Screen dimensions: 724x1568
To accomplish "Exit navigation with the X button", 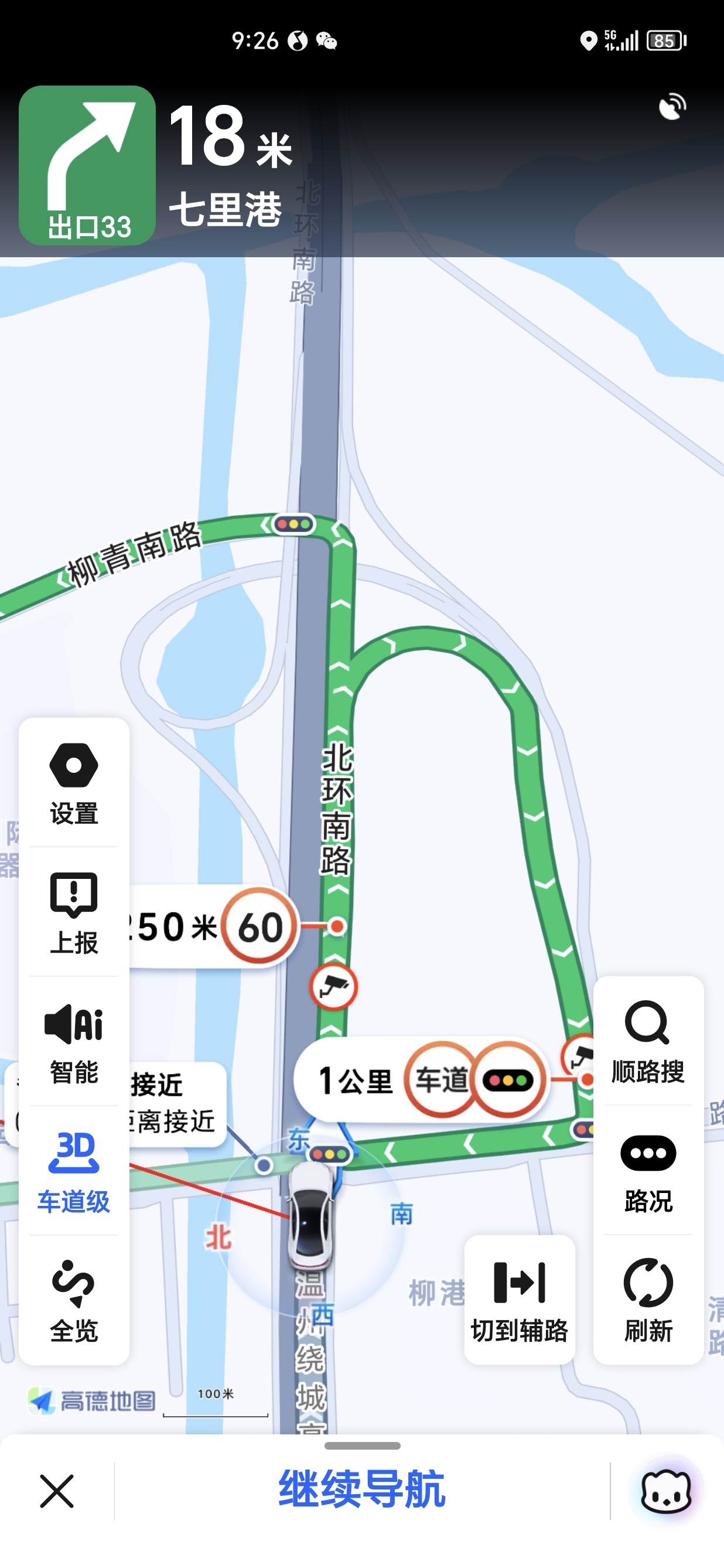I will [x=57, y=1491].
